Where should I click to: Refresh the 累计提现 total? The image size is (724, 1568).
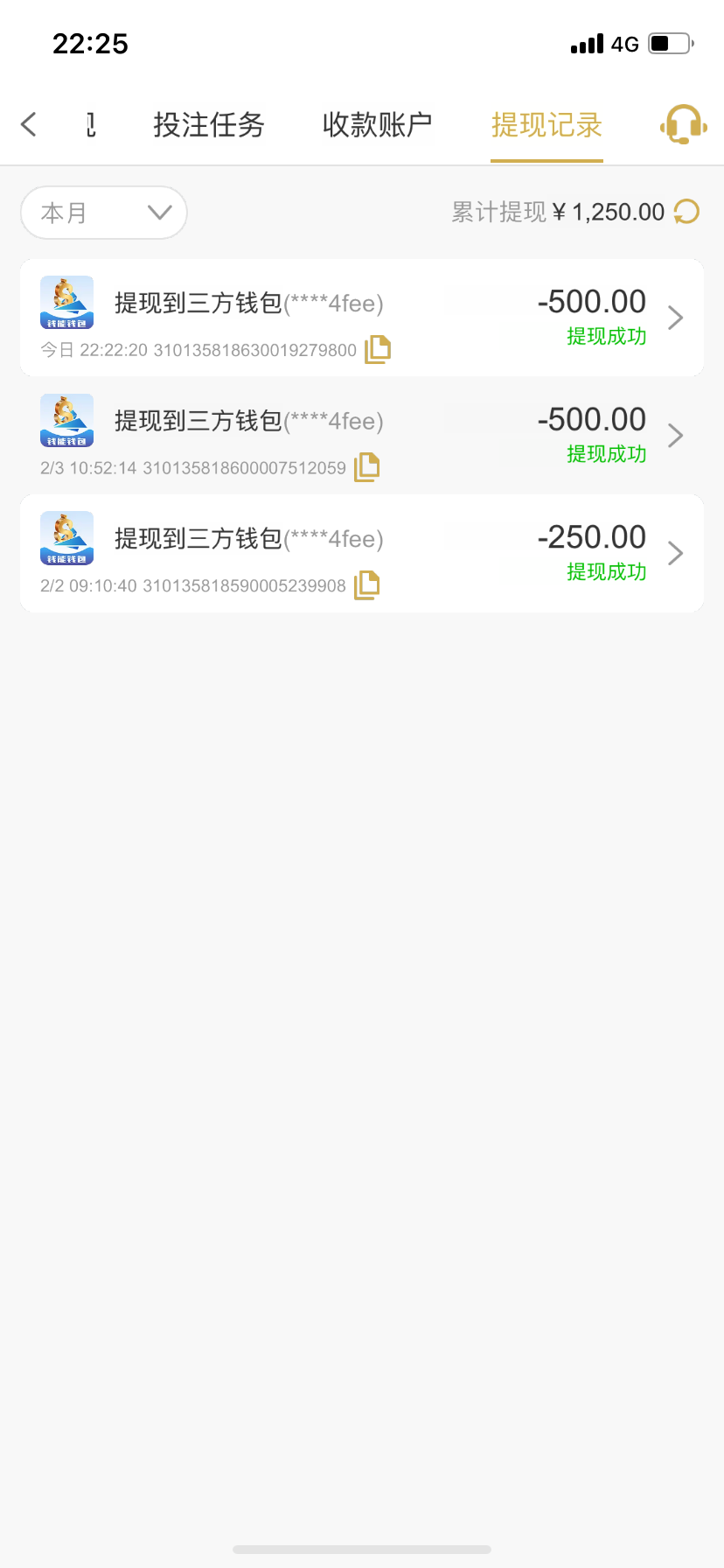687,212
